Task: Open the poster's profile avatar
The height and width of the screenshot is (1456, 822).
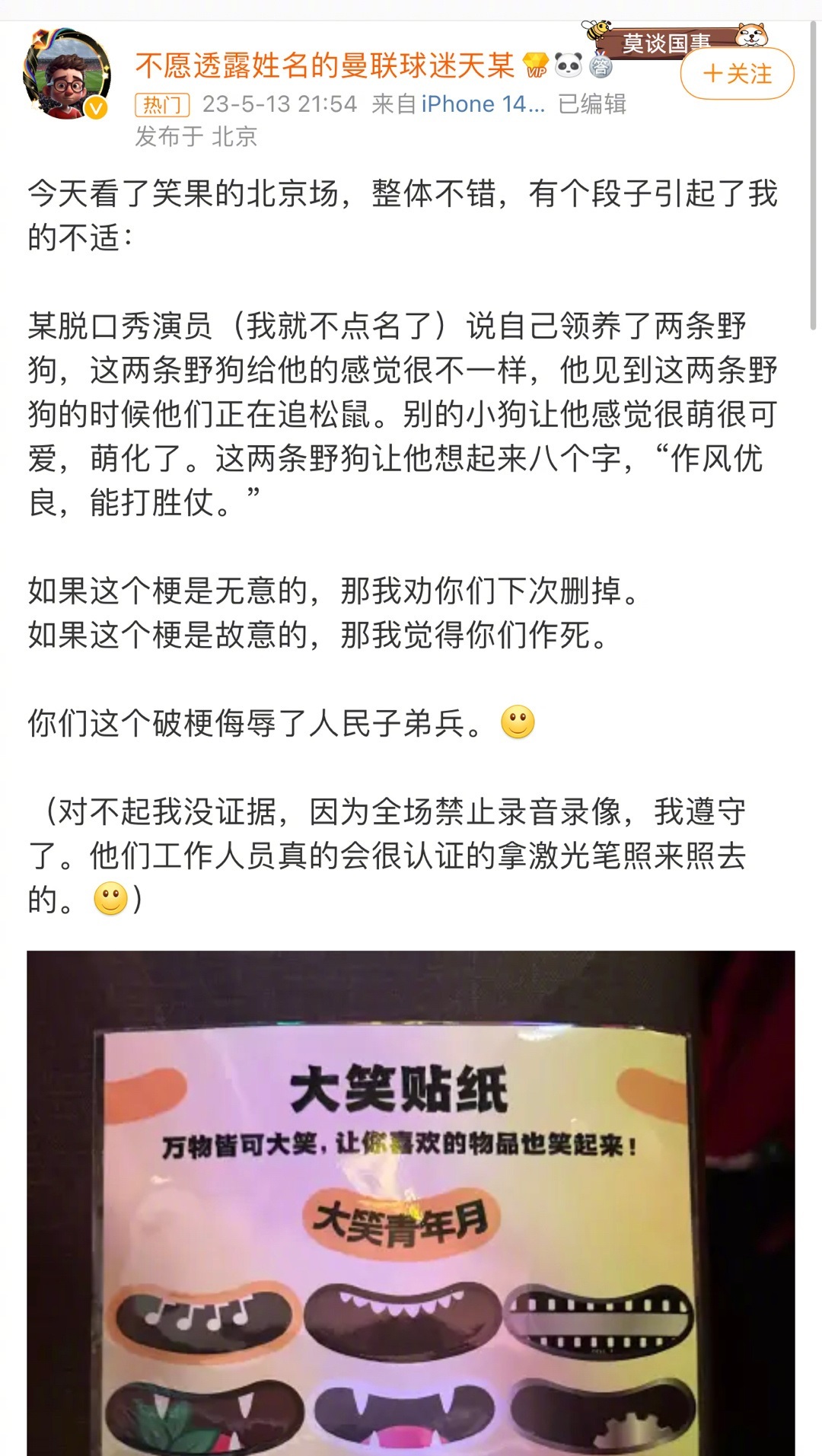Action: [67, 74]
